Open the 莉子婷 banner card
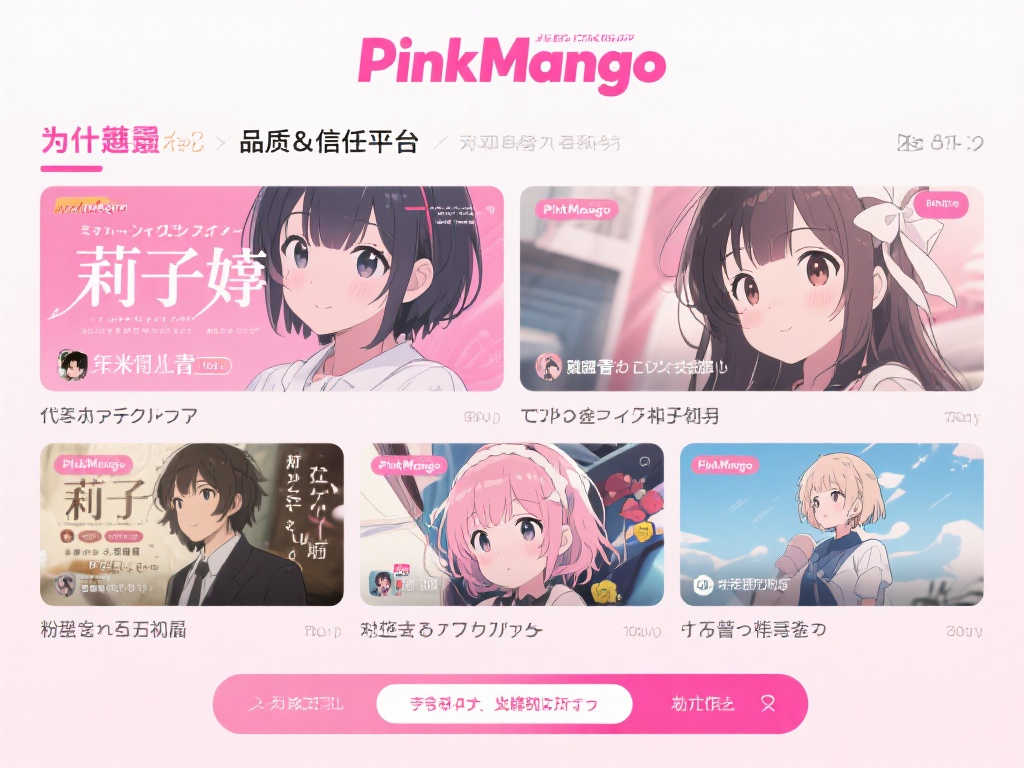The width and height of the screenshot is (1024, 768). tap(271, 288)
